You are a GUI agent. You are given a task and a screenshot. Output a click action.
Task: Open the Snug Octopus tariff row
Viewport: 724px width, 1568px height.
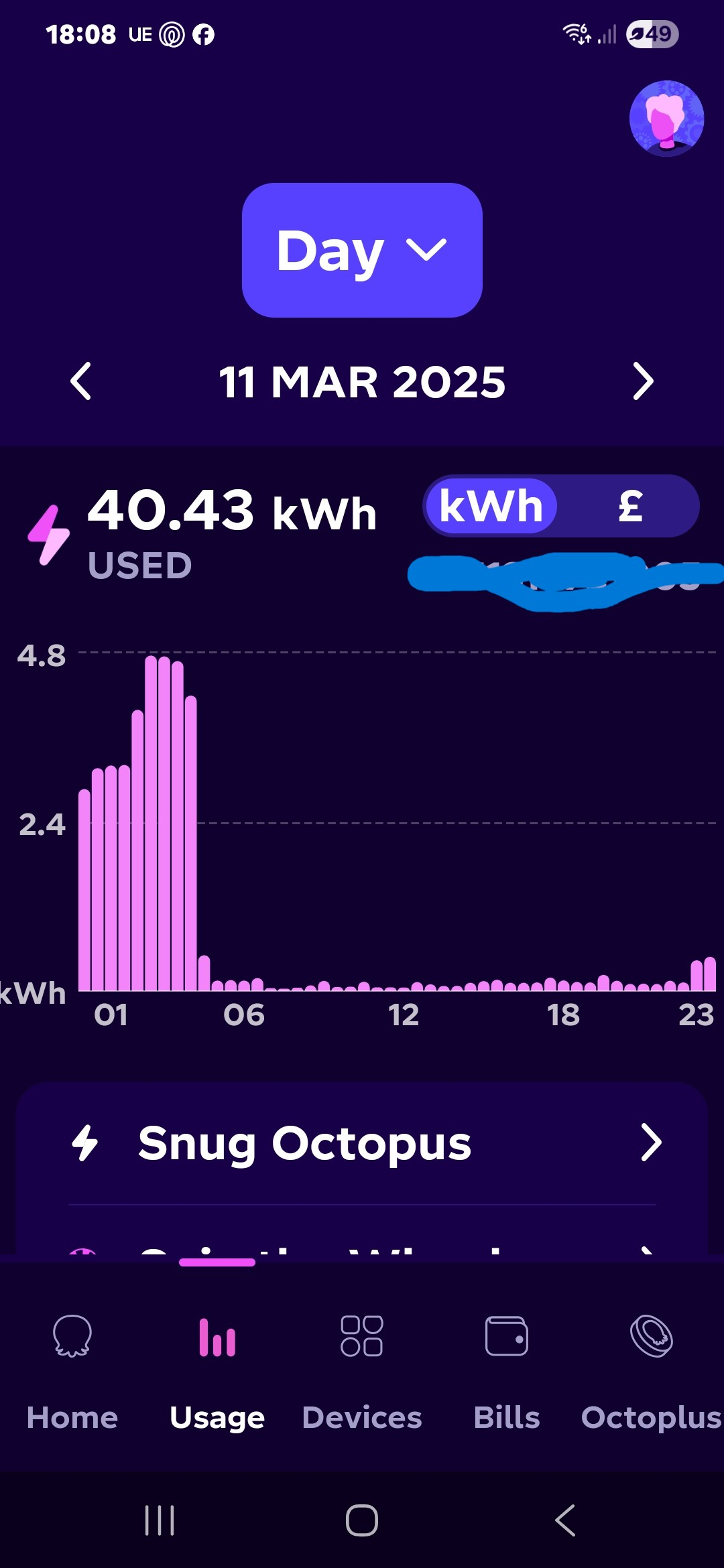point(362,1143)
